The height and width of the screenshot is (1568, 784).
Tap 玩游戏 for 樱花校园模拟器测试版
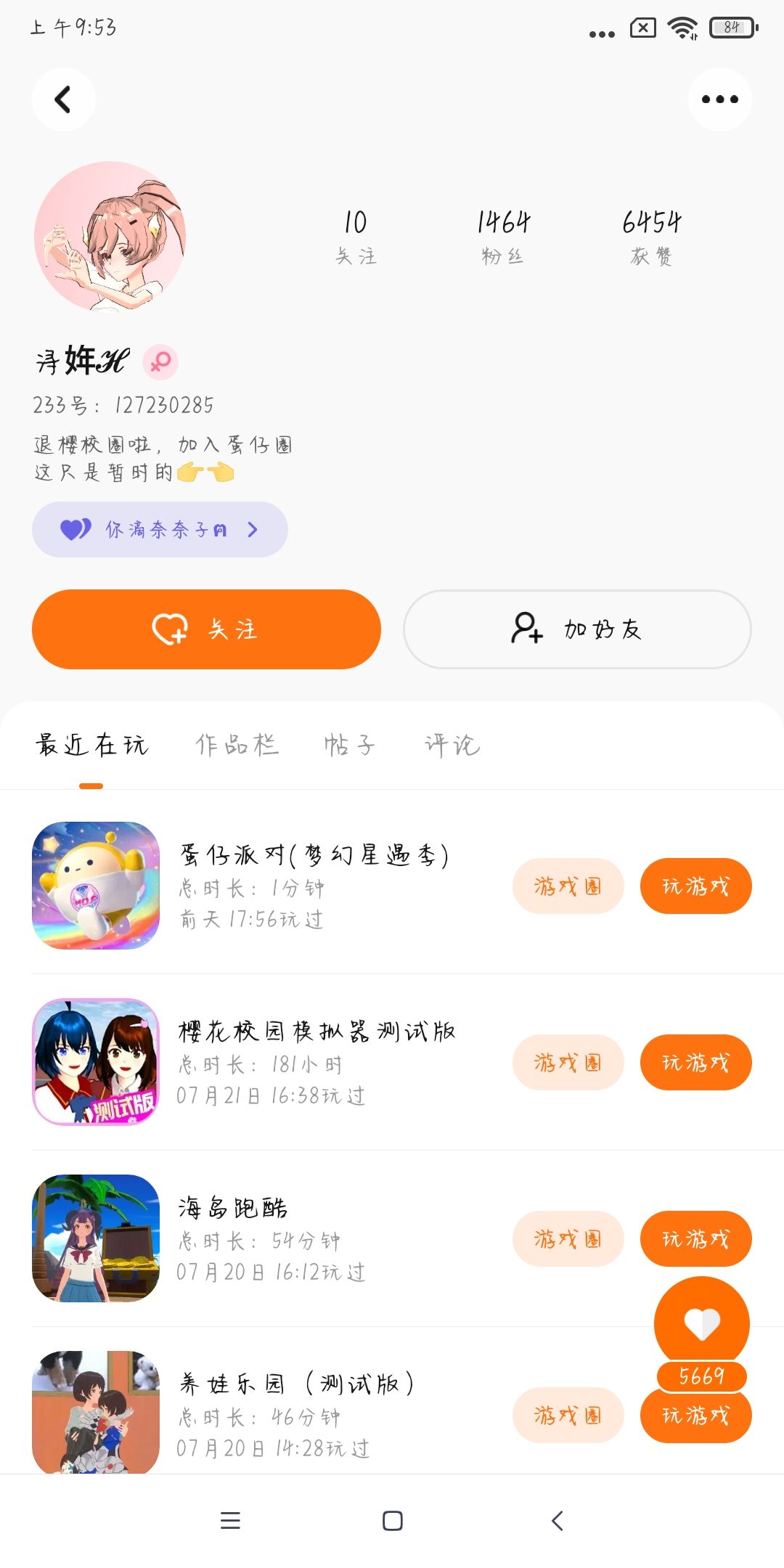point(695,1063)
